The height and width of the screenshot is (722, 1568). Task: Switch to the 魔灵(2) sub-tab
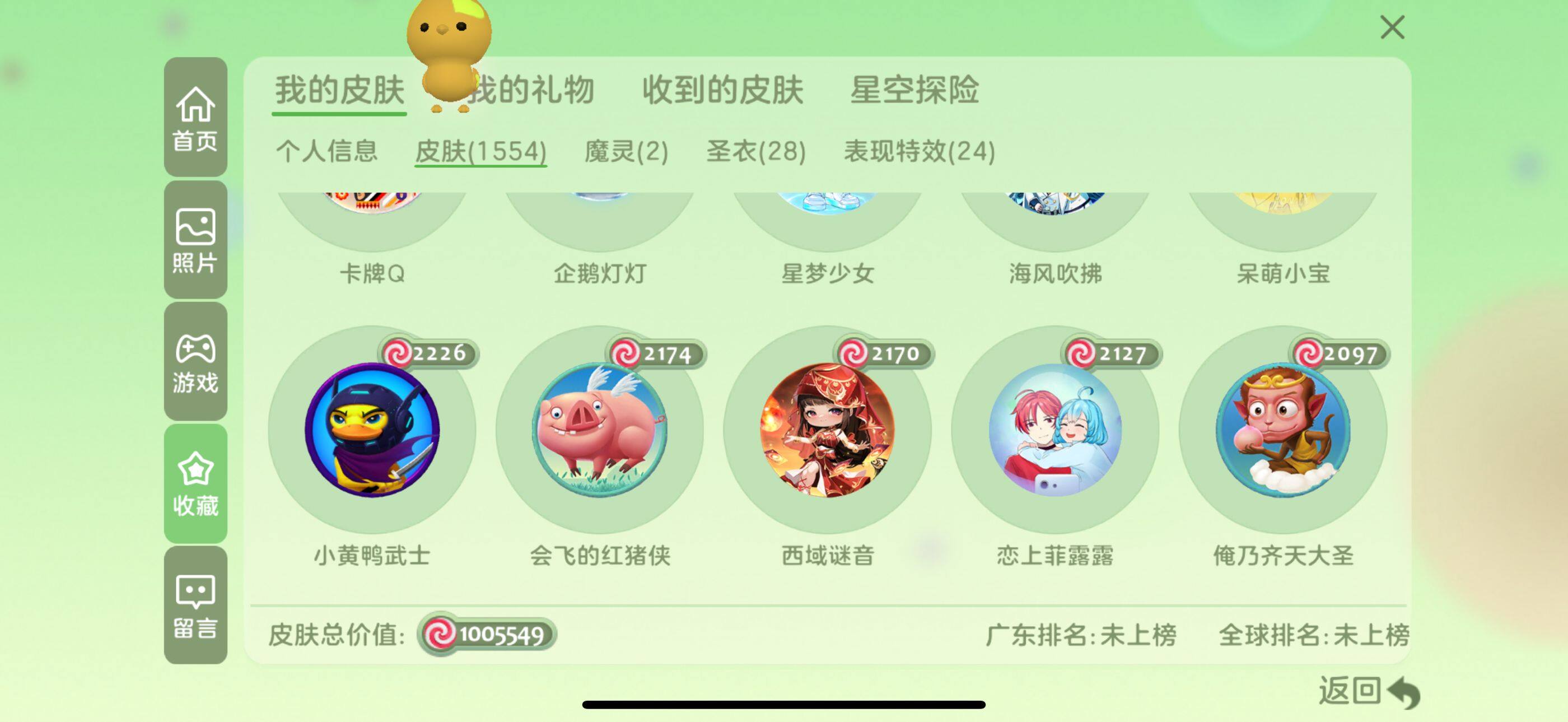click(x=626, y=151)
